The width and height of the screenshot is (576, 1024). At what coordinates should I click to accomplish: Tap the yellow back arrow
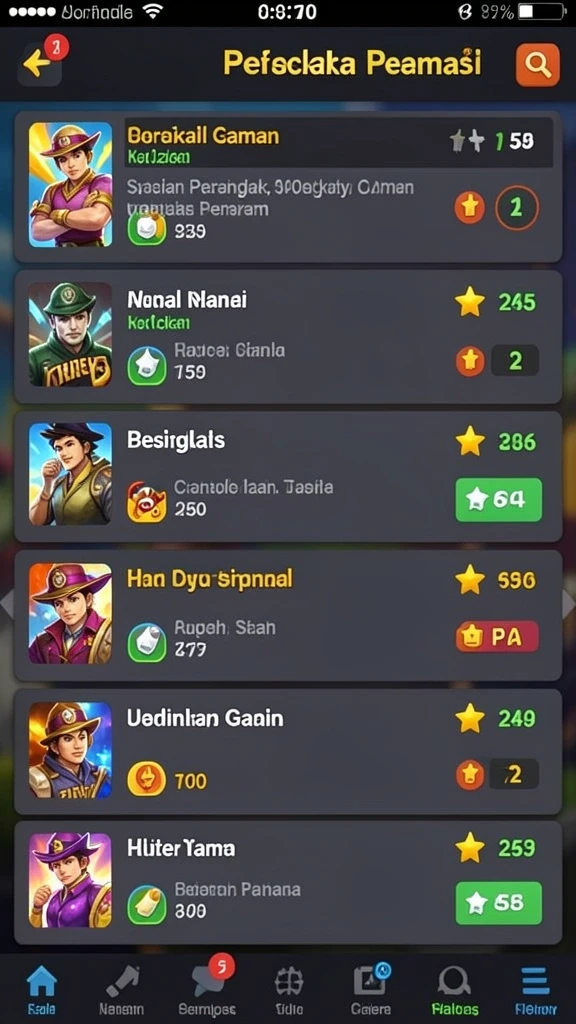[38, 63]
